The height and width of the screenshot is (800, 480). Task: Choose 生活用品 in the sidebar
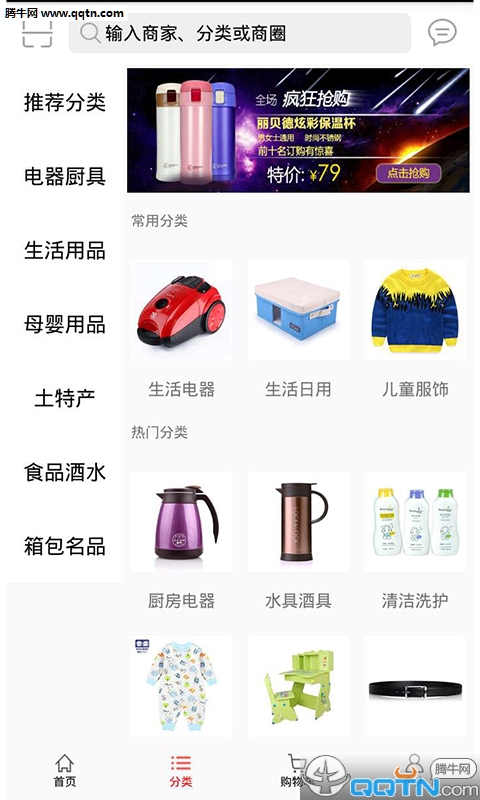(x=65, y=251)
